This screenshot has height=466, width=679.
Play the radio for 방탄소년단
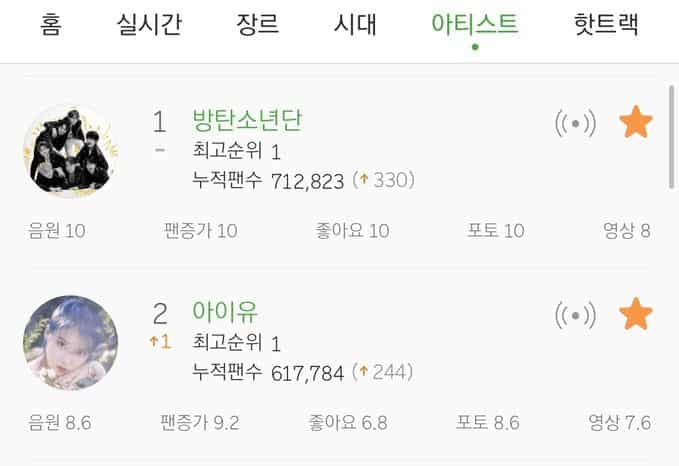click(575, 124)
